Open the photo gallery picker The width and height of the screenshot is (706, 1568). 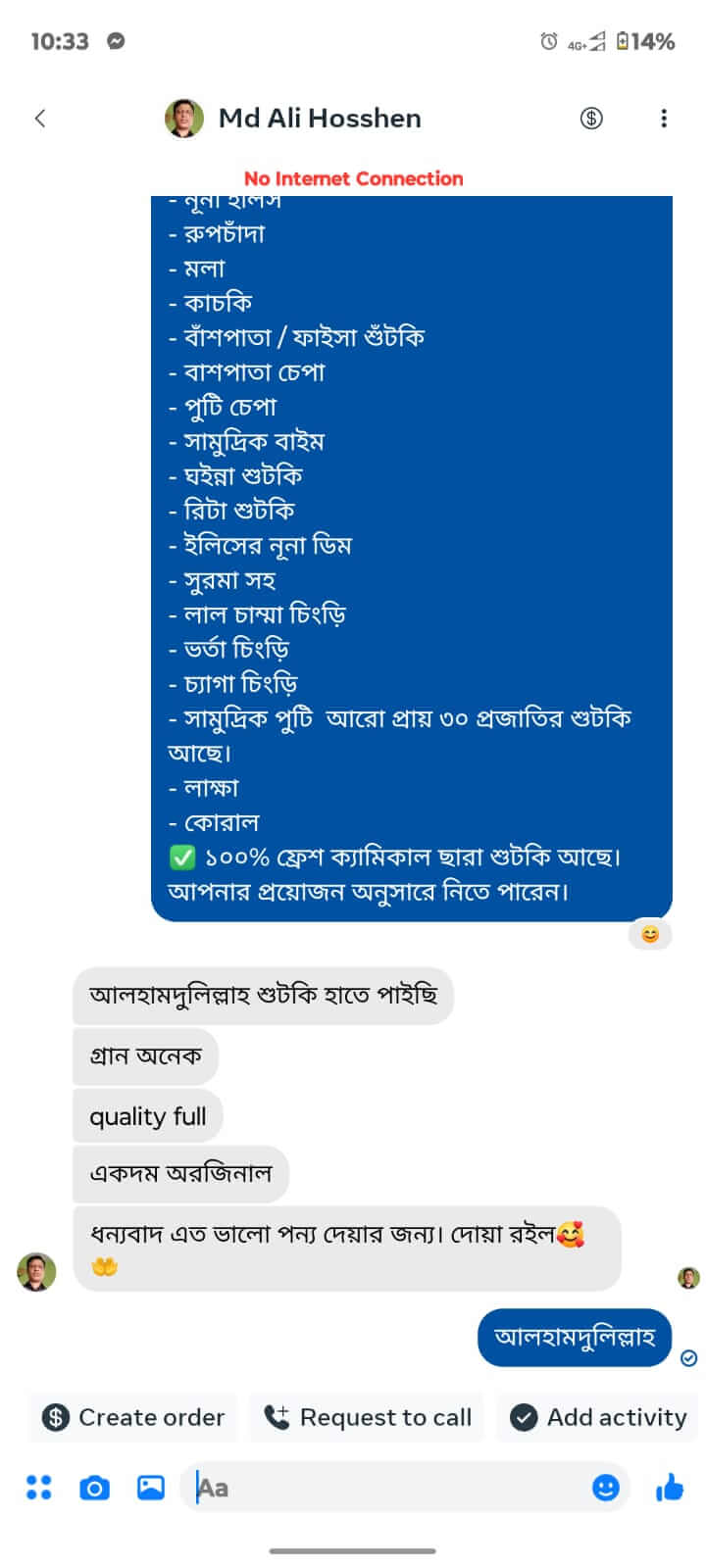pyautogui.click(x=151, y=1488)
